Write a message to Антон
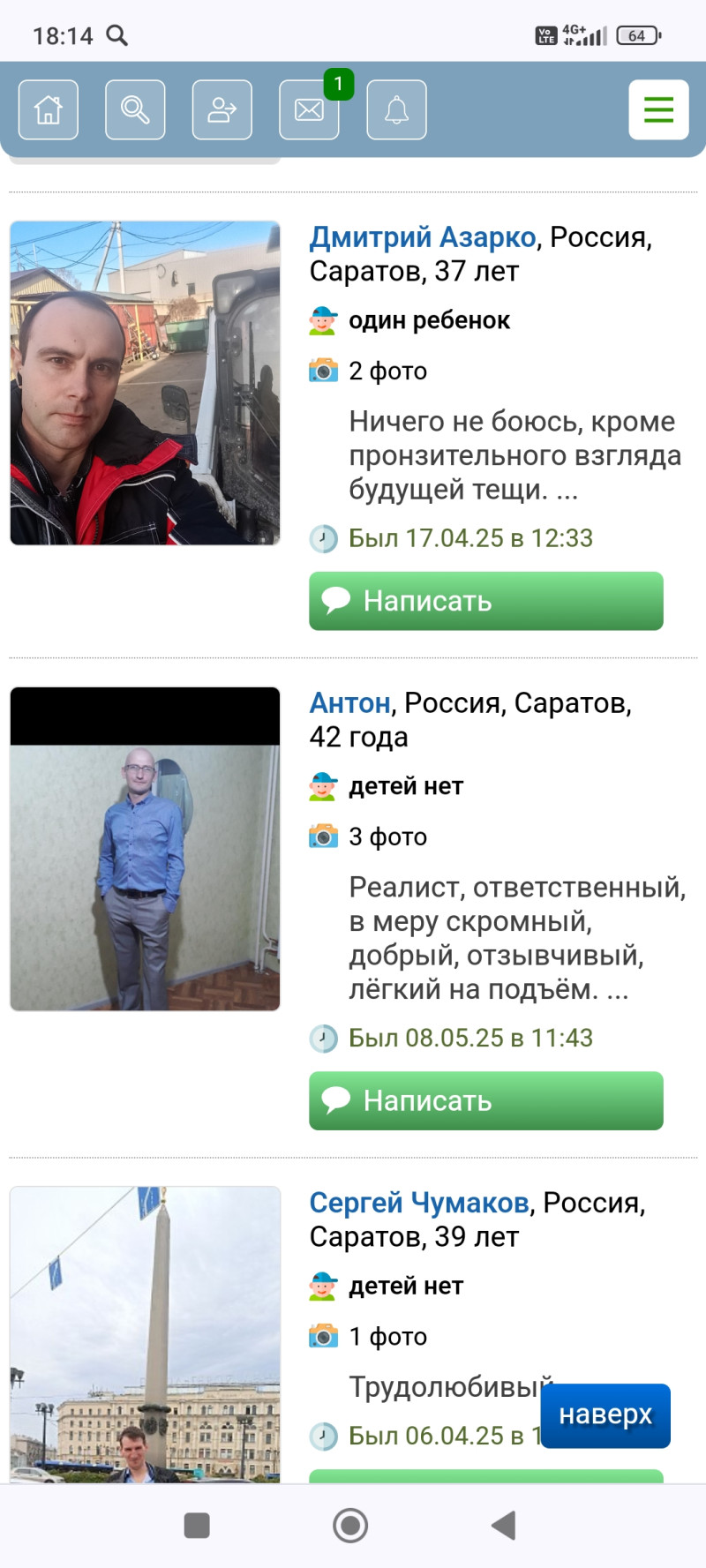This screenshot has height=1568, width=706. point(485,1100)
